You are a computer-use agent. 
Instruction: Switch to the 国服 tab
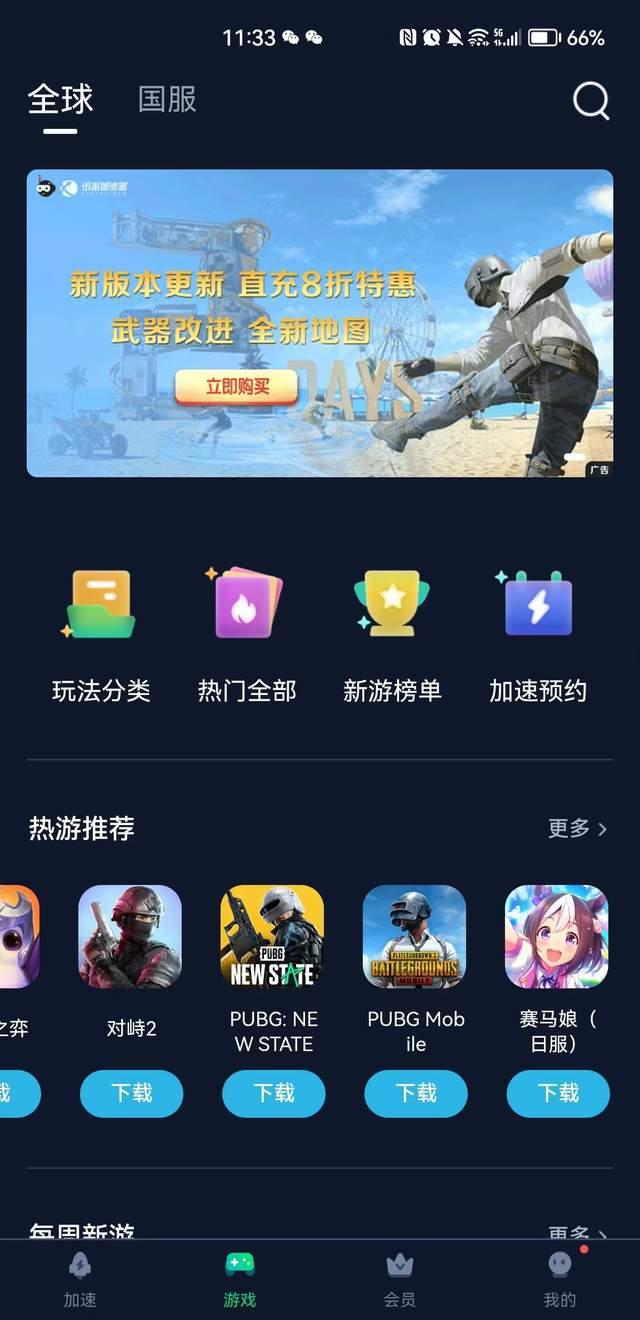click(167, 99)
